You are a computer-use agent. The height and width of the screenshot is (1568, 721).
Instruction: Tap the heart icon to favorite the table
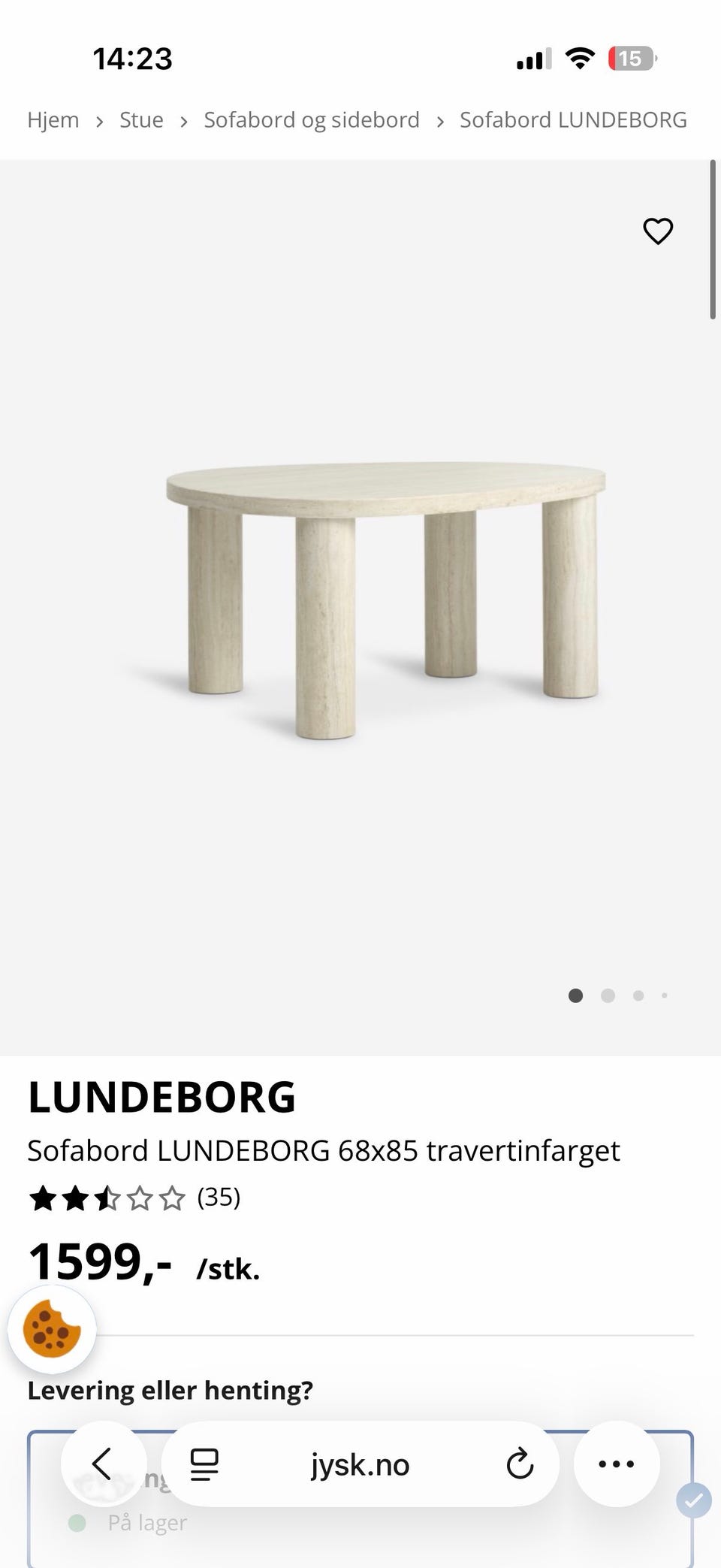coord(657,231)
